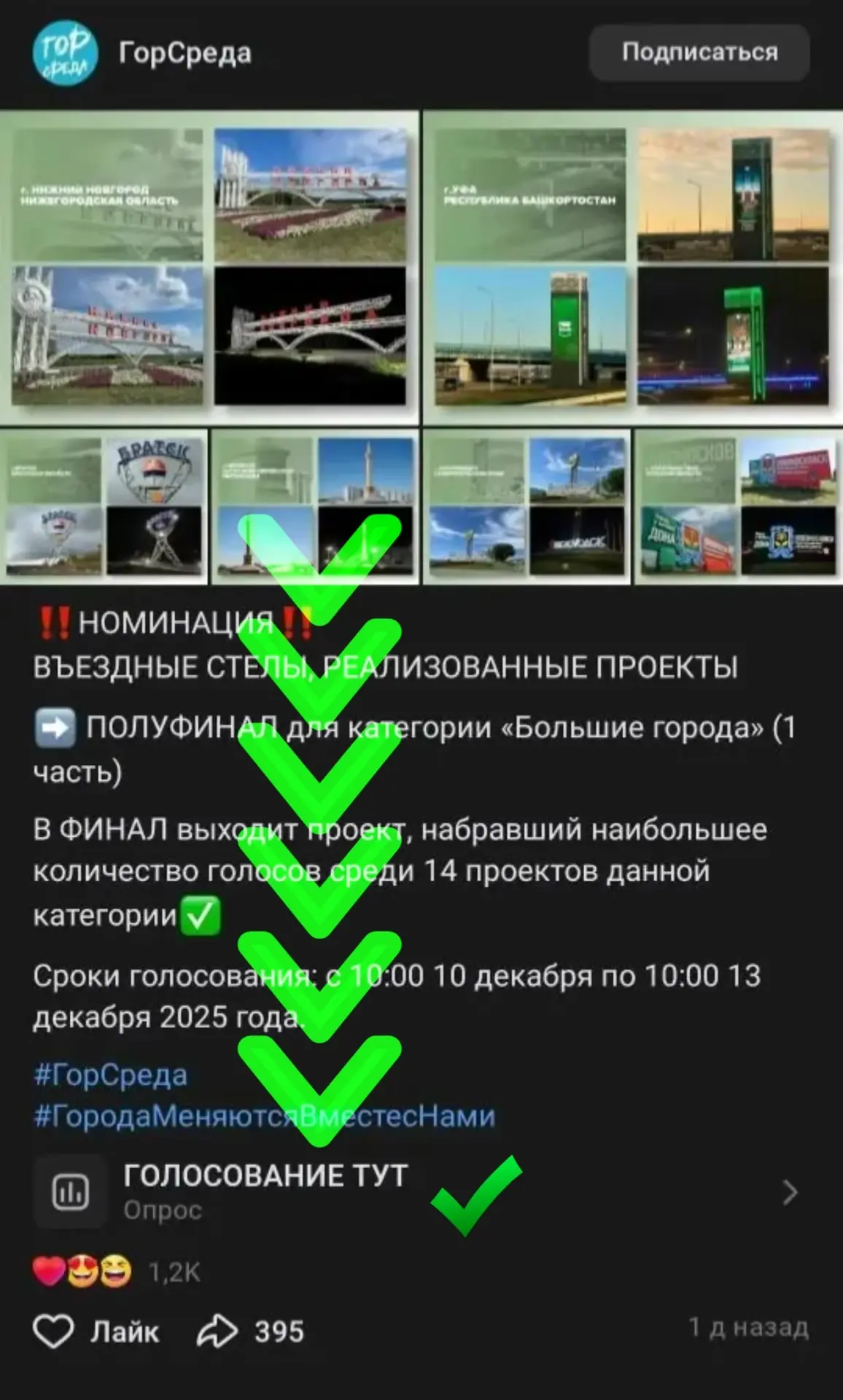Image resolution: width=843 pixels, height=1400 pixels.
Task: Open the ГорСреда community avatar
Action: point(65,52)
